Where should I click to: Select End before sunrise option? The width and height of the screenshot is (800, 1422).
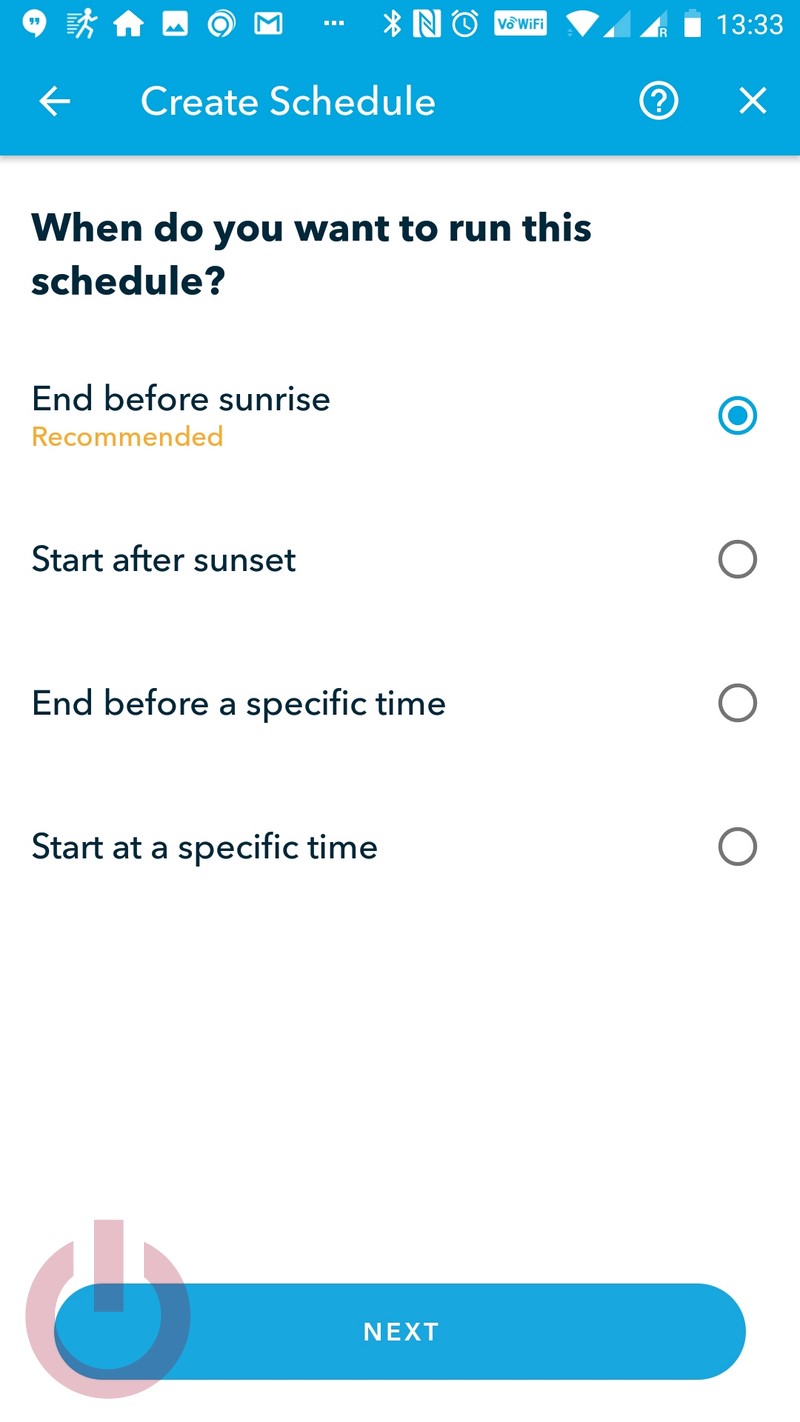click(400, 415)
